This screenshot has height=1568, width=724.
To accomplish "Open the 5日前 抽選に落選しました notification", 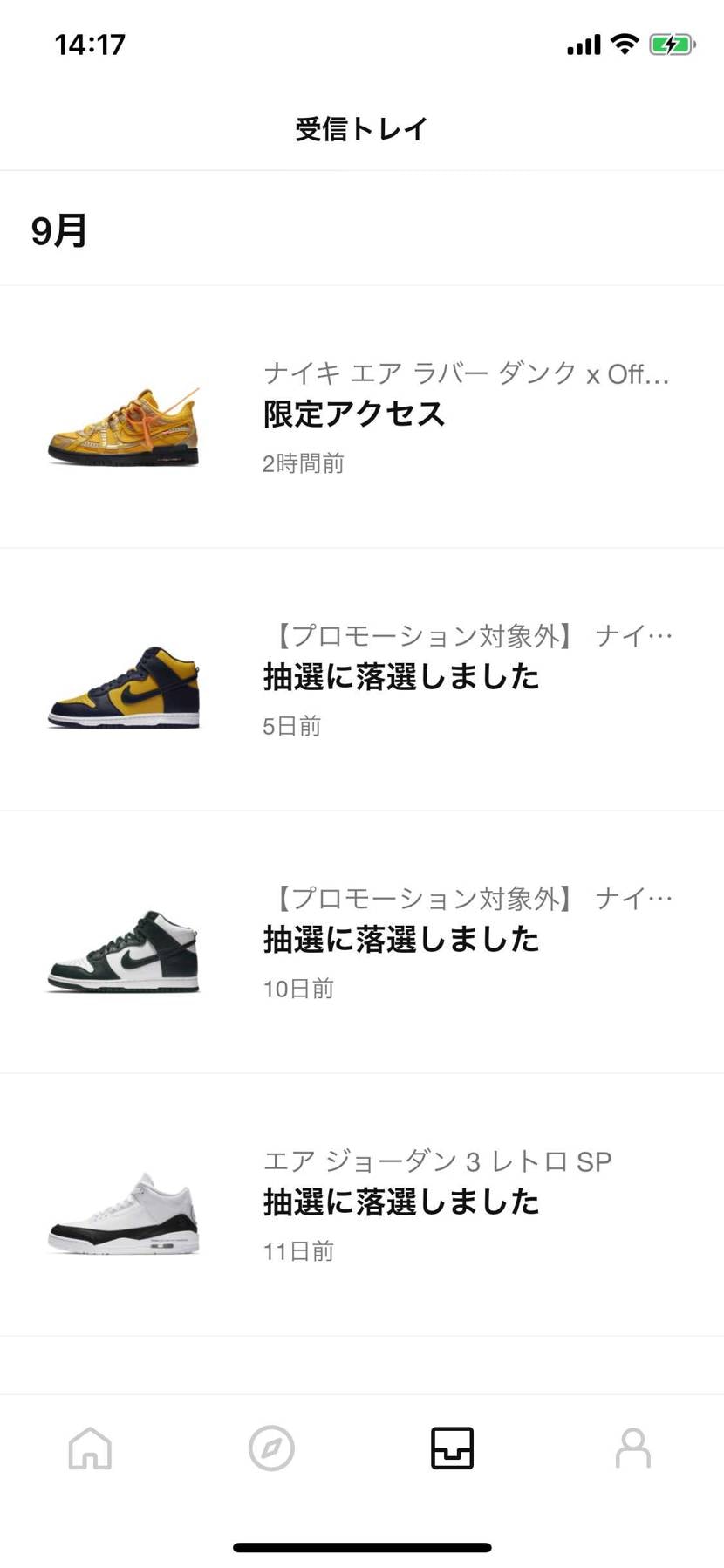I will (401, 677).
